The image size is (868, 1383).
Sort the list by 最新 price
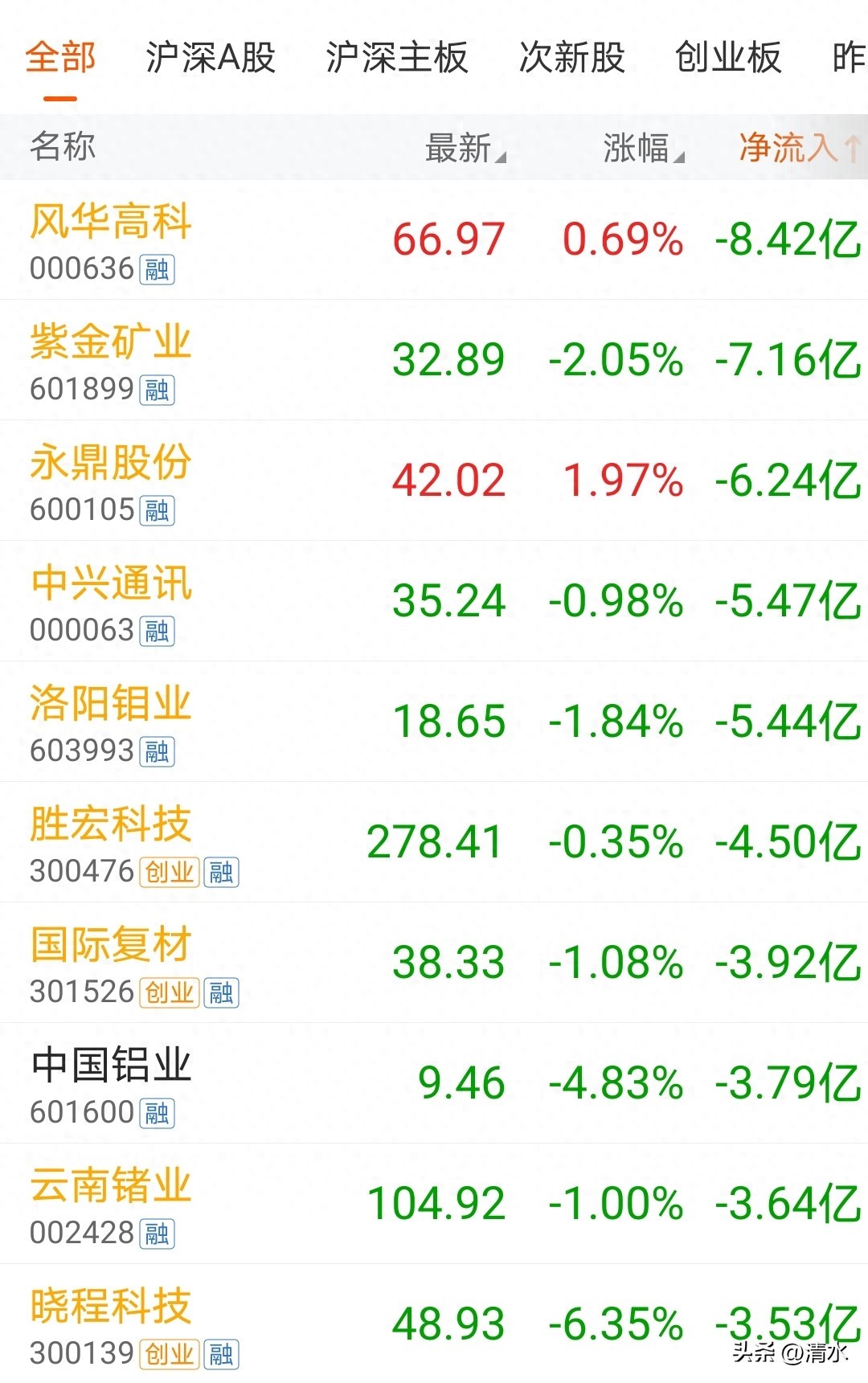tap(465, 148)
